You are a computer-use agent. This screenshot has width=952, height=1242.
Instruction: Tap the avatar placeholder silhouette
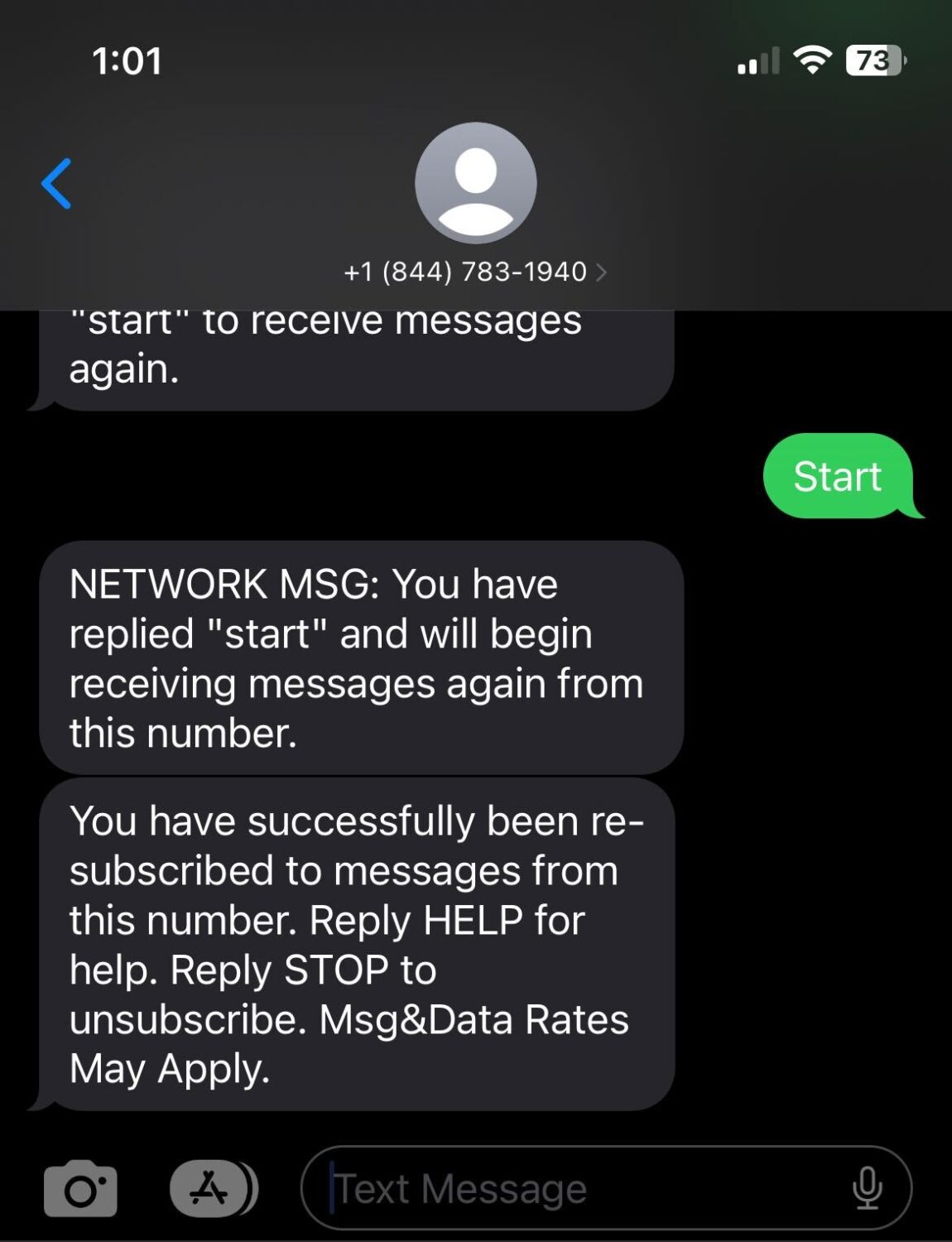[x=474, y=182]
